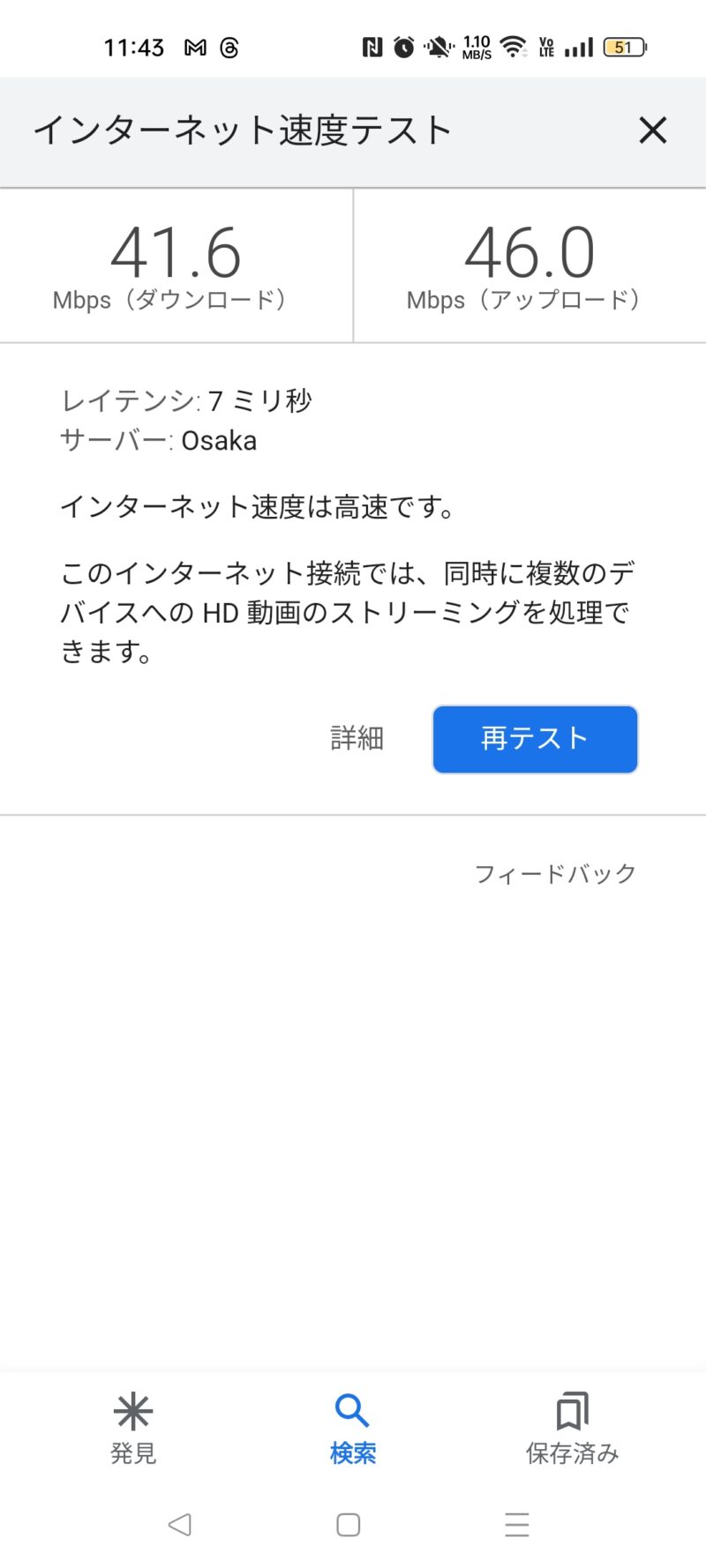Screen dimensions: 706x1568
Task: Switch to the 発見 tab
Action: [133, 1430]
